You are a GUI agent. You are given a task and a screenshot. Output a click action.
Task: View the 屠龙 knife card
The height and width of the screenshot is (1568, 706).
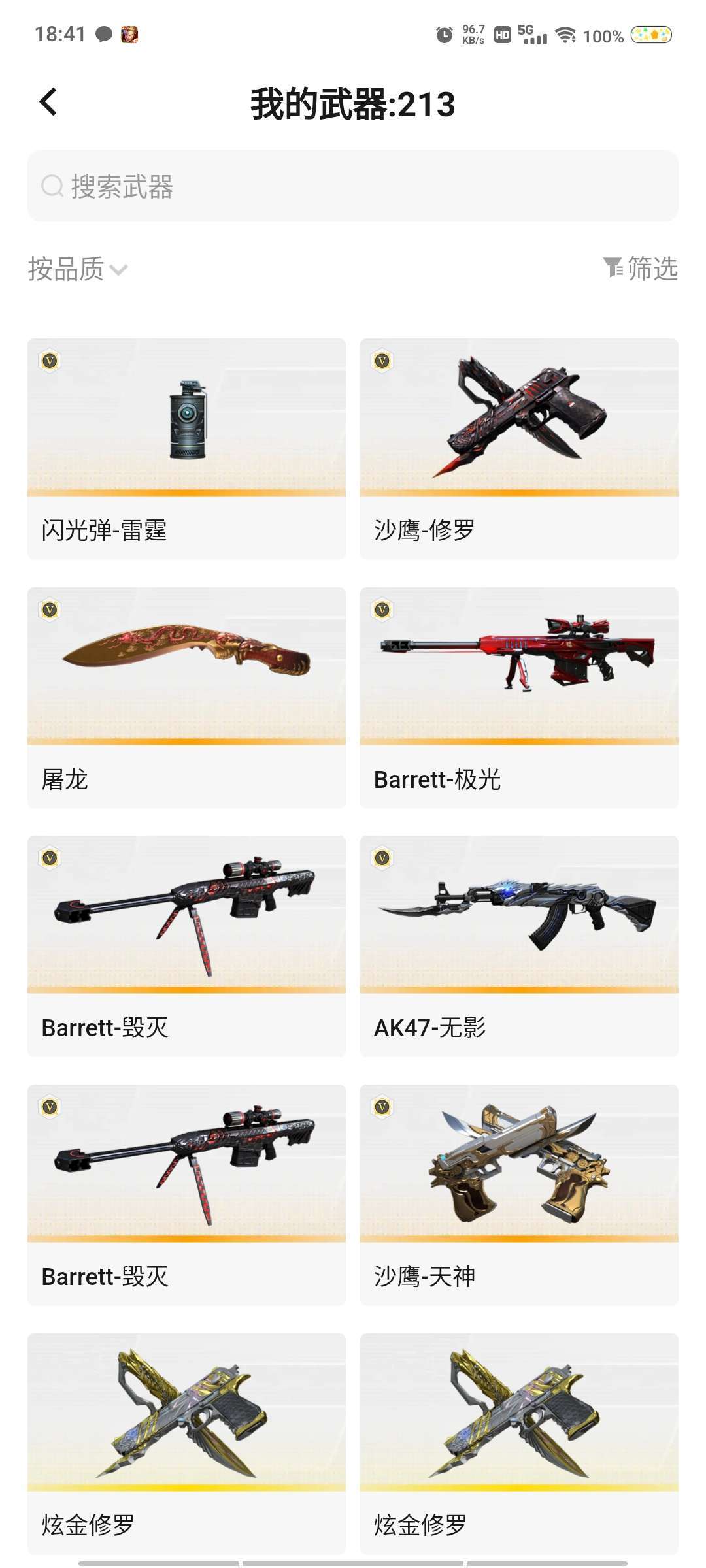coord(186,697)
